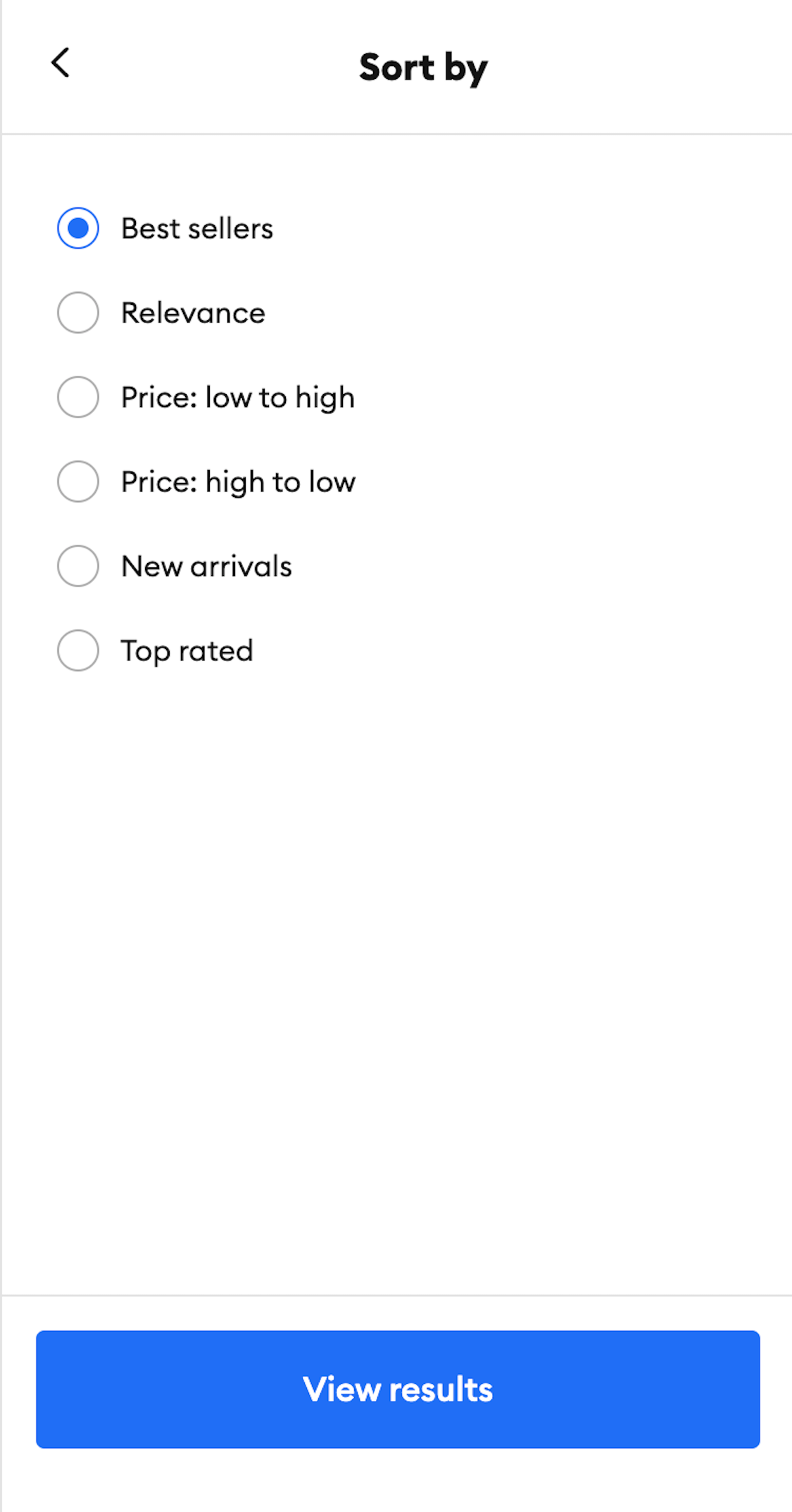The width and height of the screenshot is (792, 1512).
Task: Click the Best sellers label text
Action: pyautogui.click(x=196, y=227)
